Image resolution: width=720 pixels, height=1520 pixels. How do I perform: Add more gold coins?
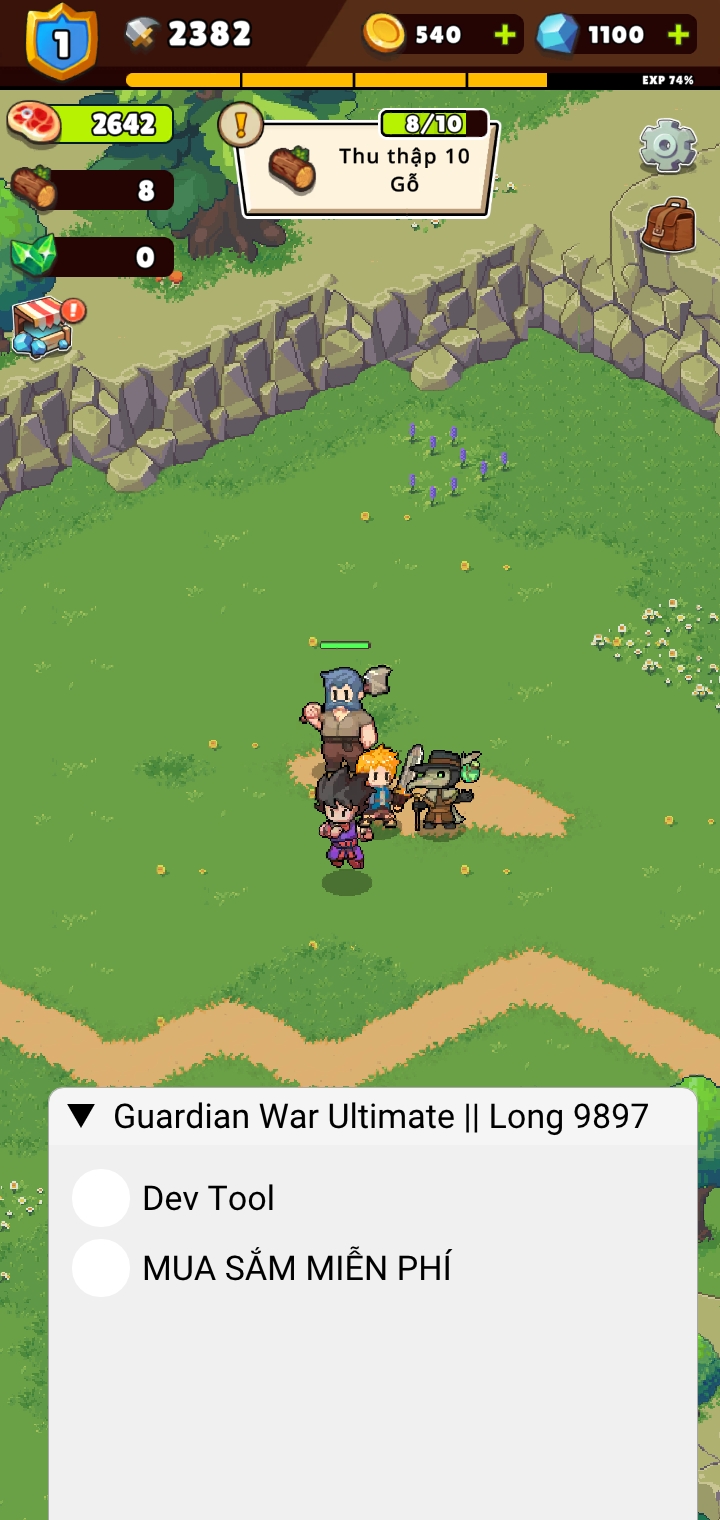tap(505, 35)
